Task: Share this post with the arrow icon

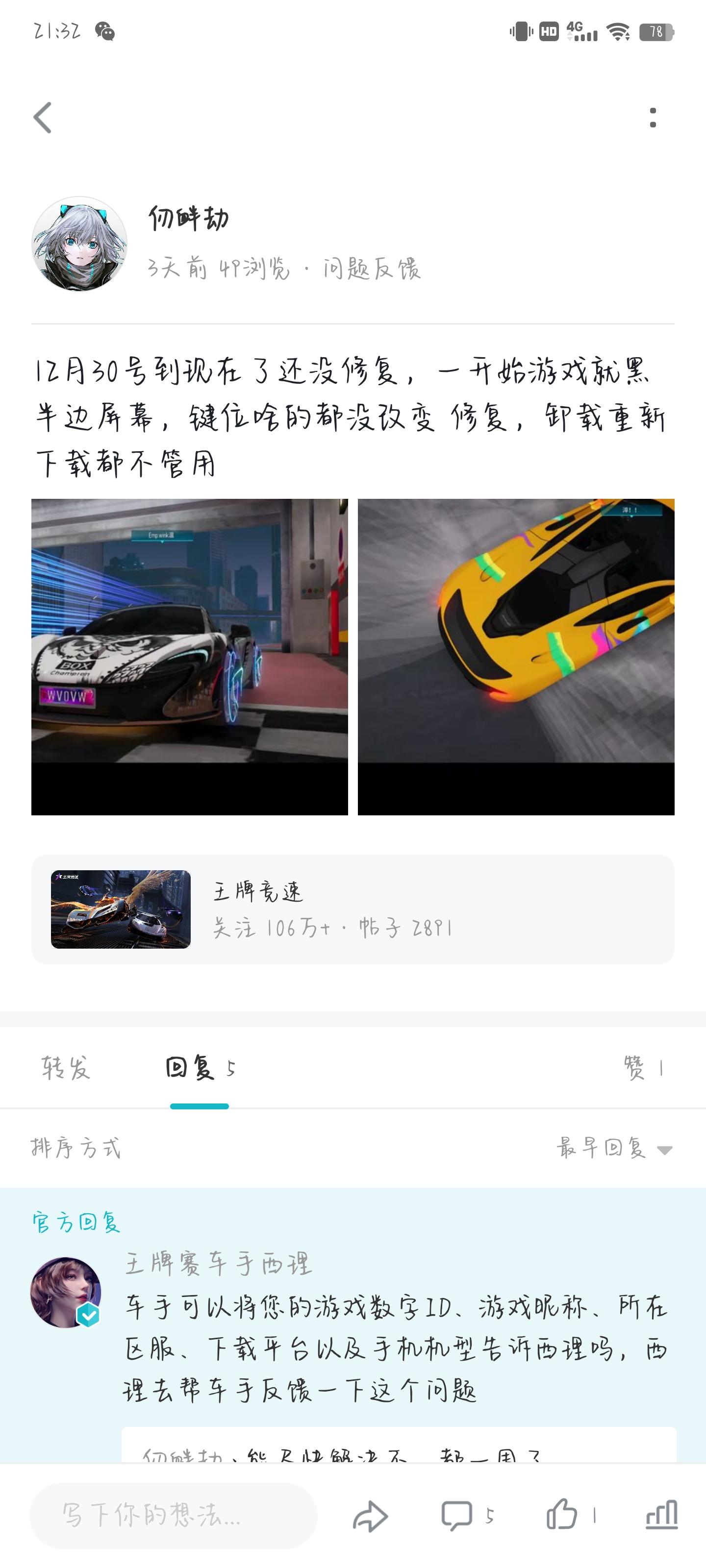Action: click(370, 1516)
